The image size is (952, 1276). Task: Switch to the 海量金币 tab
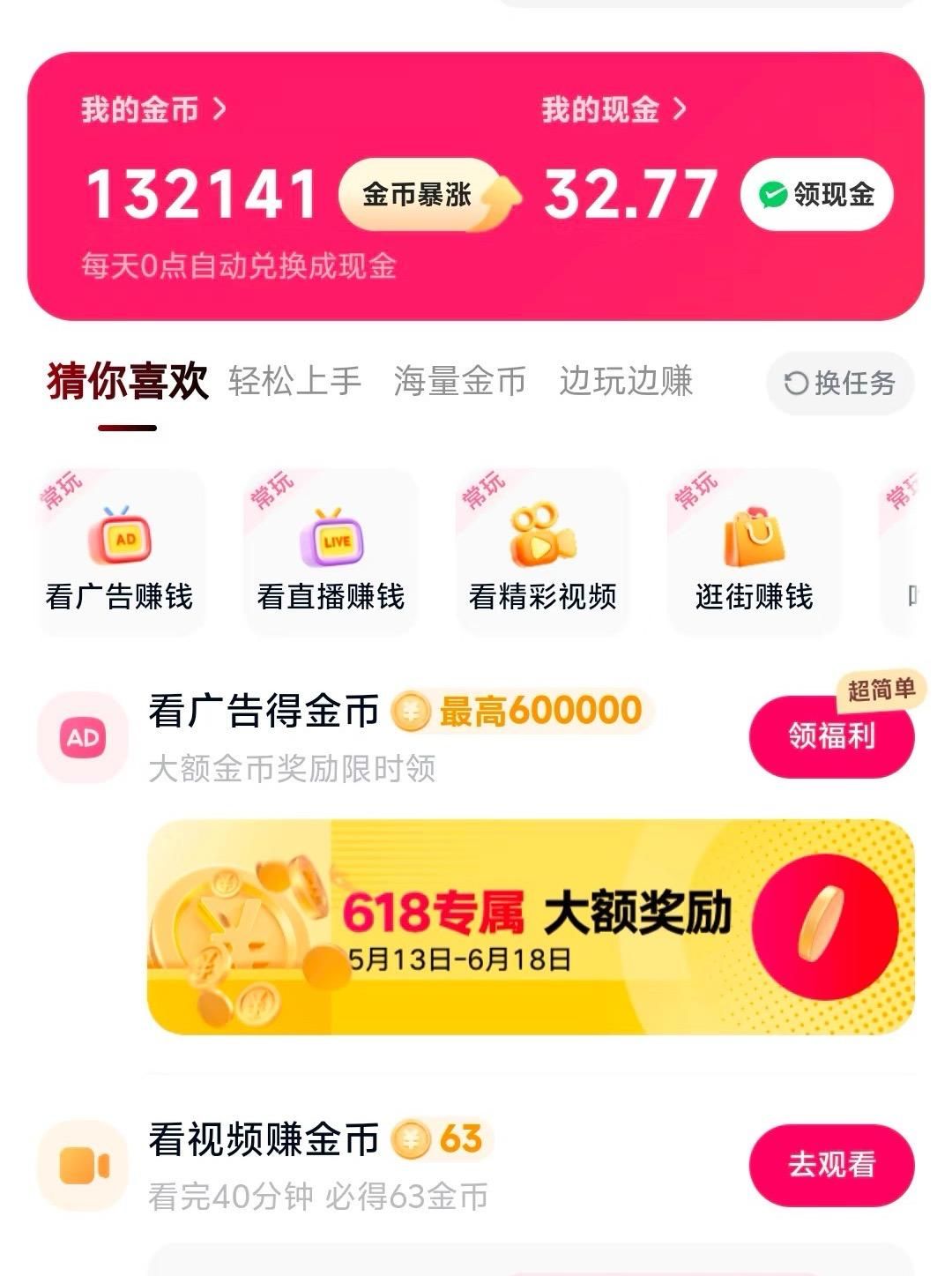pos(459,382)
